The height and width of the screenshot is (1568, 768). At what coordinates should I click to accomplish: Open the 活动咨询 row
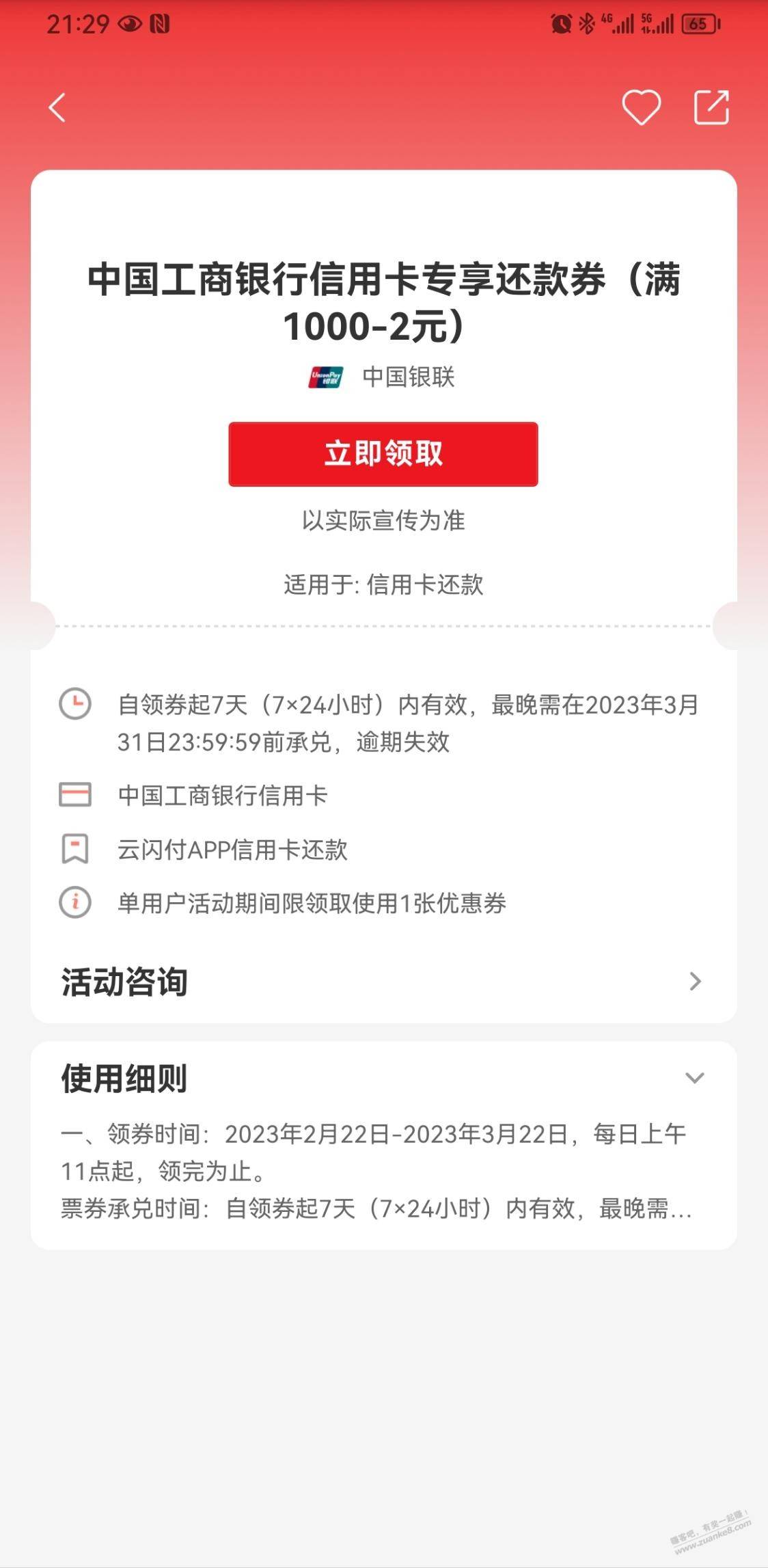click(x=383, y=982)
